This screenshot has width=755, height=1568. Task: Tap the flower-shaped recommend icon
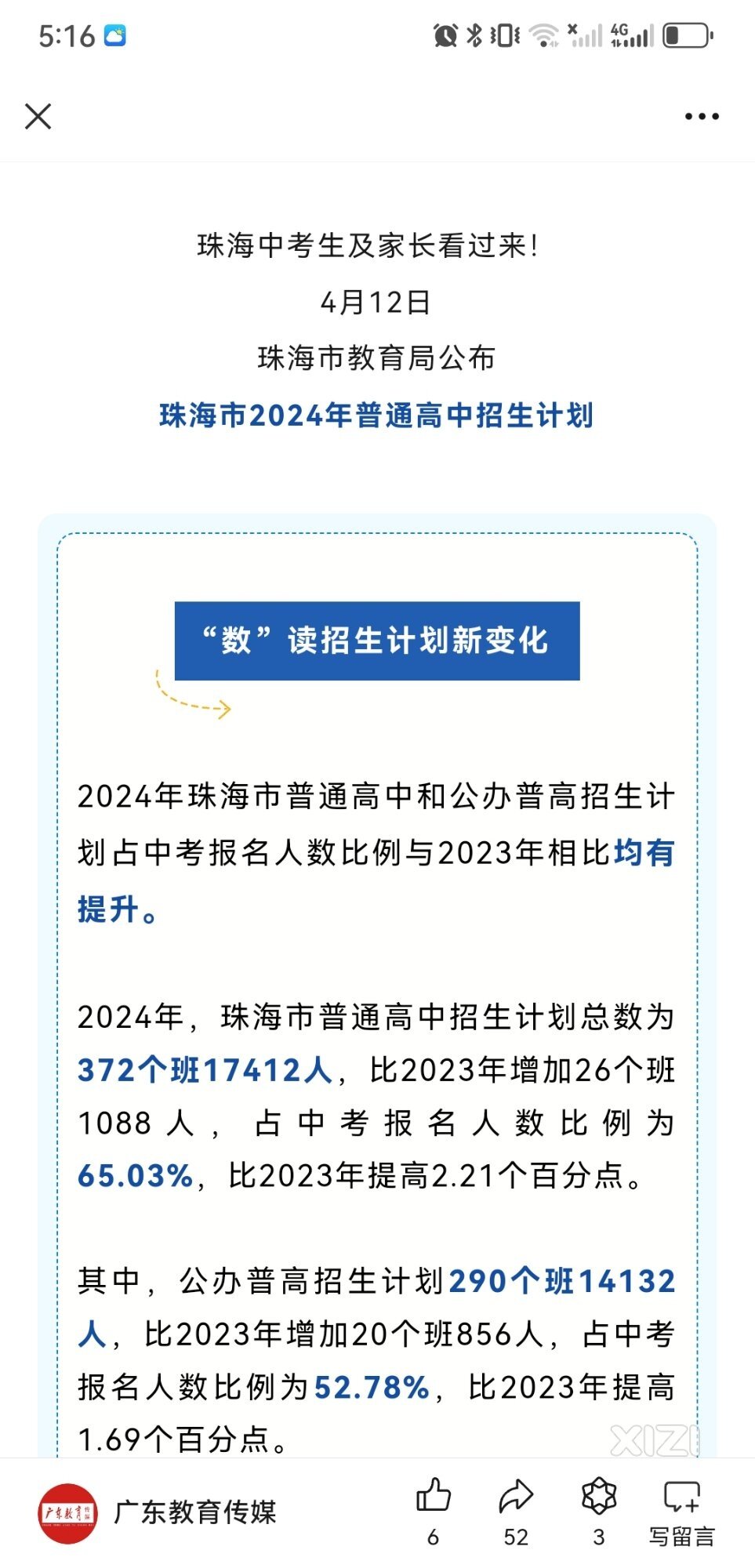point(599,1512)
